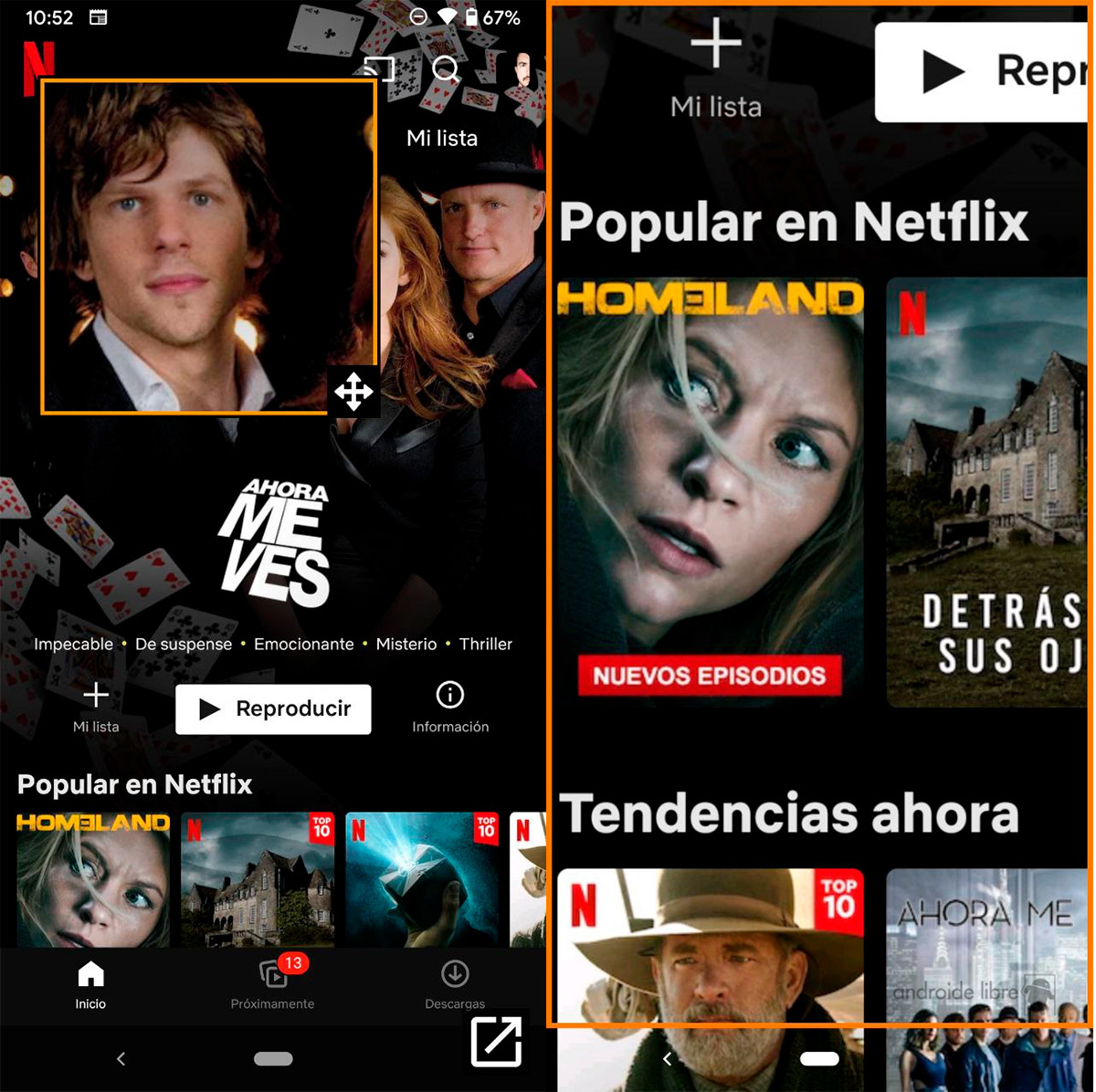Open the profile avatar
1096x1092 pixels.
[522, 69]
